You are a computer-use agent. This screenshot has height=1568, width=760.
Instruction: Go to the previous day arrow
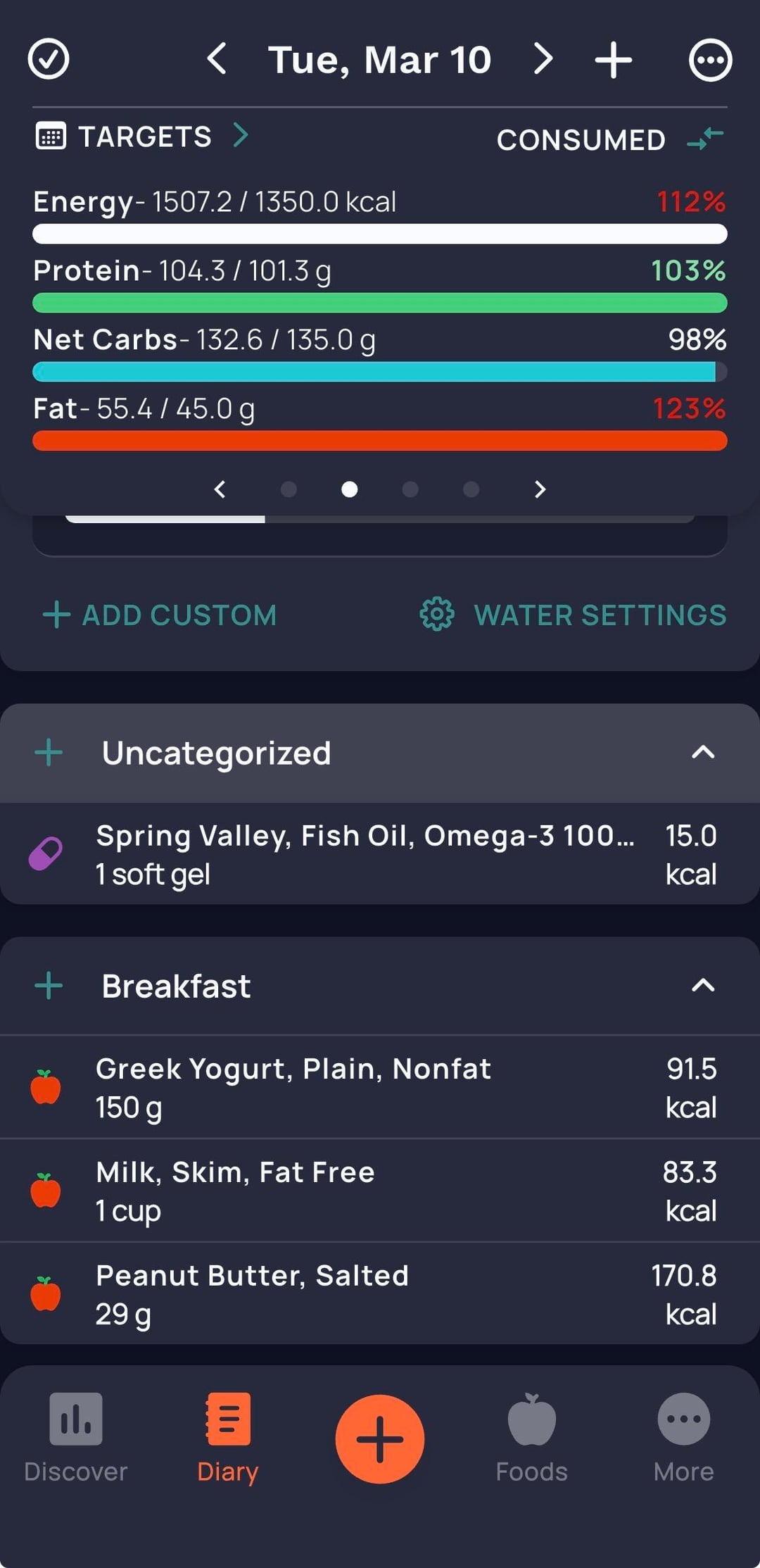(217, 59)
